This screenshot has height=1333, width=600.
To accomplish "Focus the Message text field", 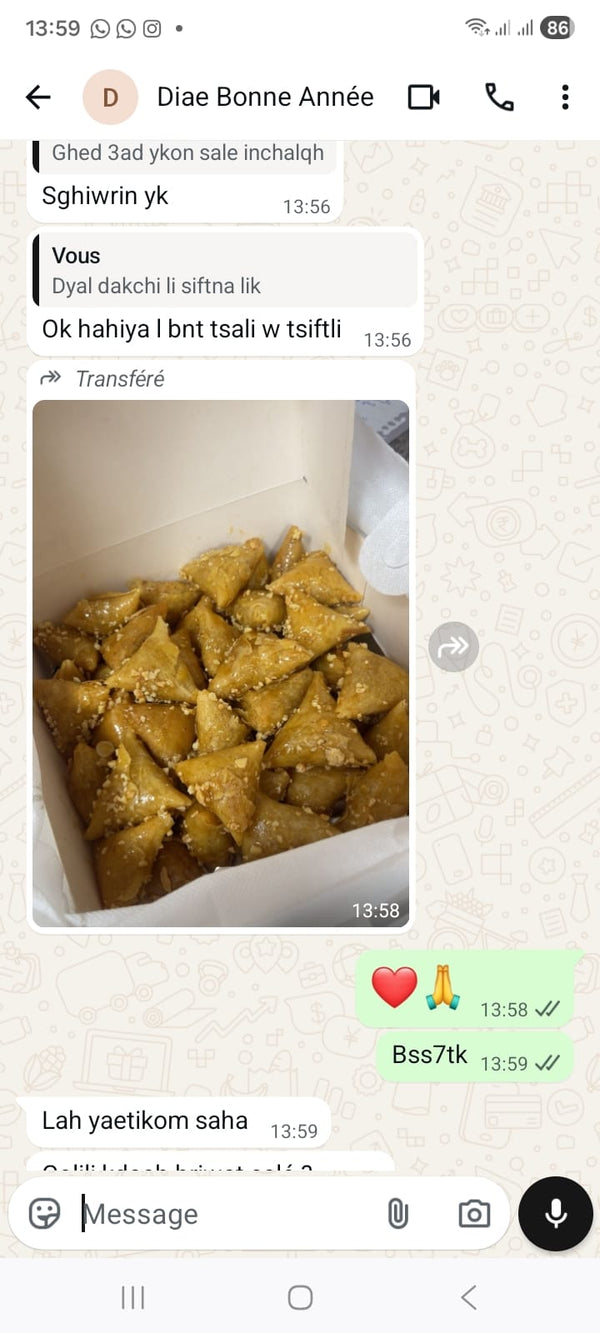I will coord(225,1214).
